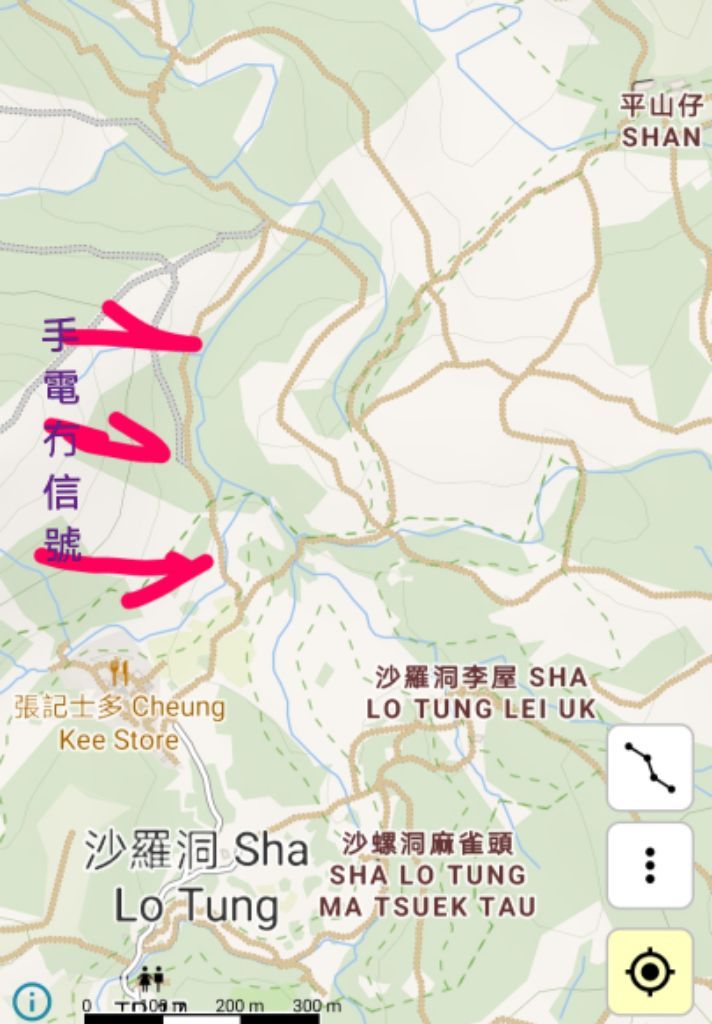Open the map info icon
Viewport: 712px width, 1024px height.
pyautogui.click(x=32, y=1001)
